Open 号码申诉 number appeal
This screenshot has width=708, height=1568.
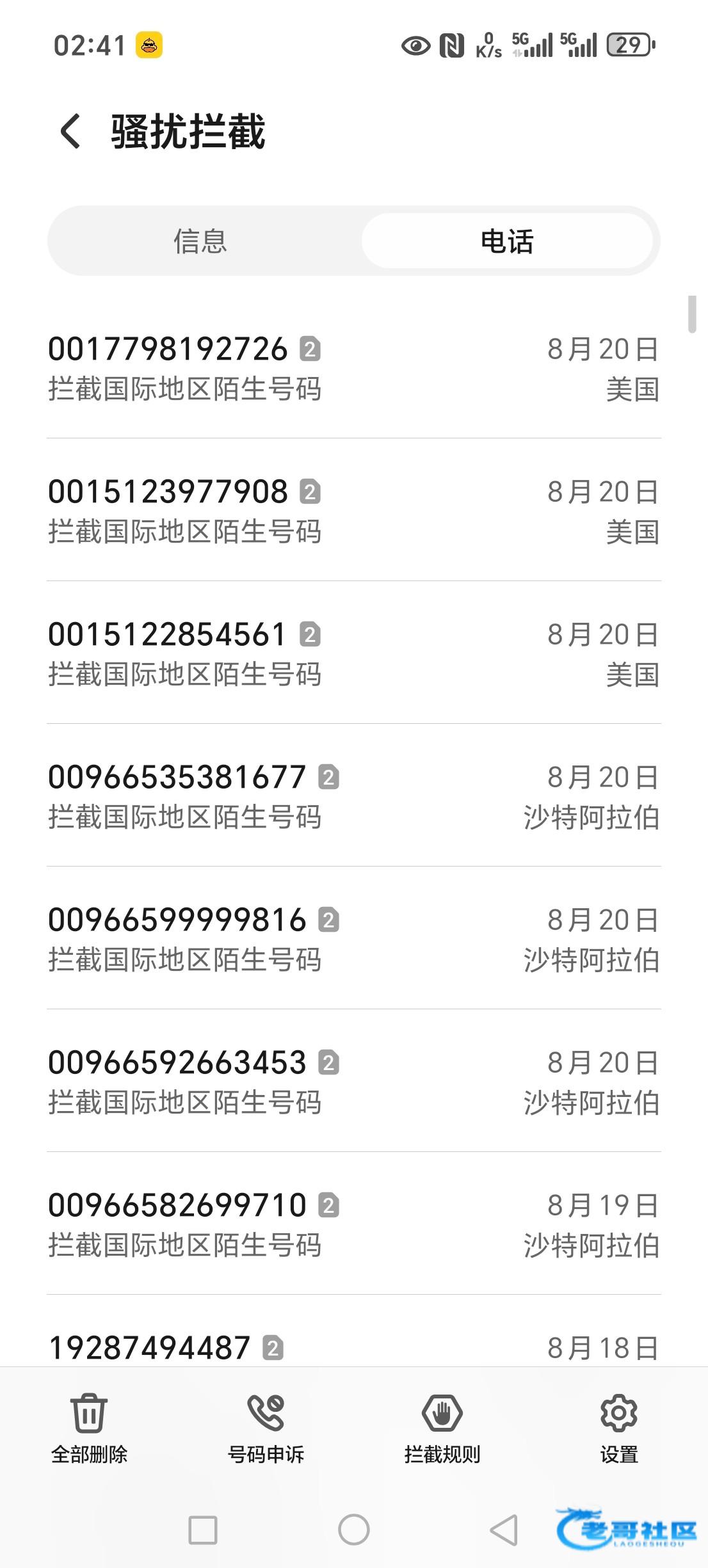point(266,1428)
